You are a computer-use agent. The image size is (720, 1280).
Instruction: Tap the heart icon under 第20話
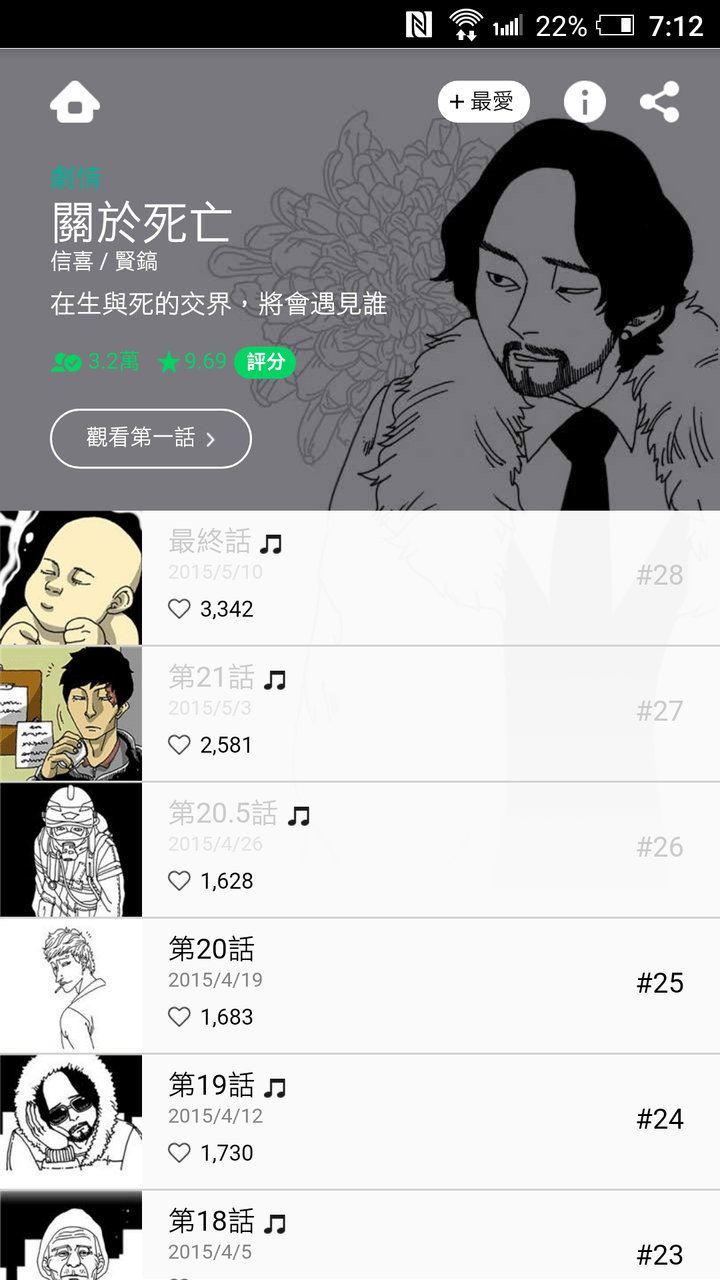(179, 1017)
